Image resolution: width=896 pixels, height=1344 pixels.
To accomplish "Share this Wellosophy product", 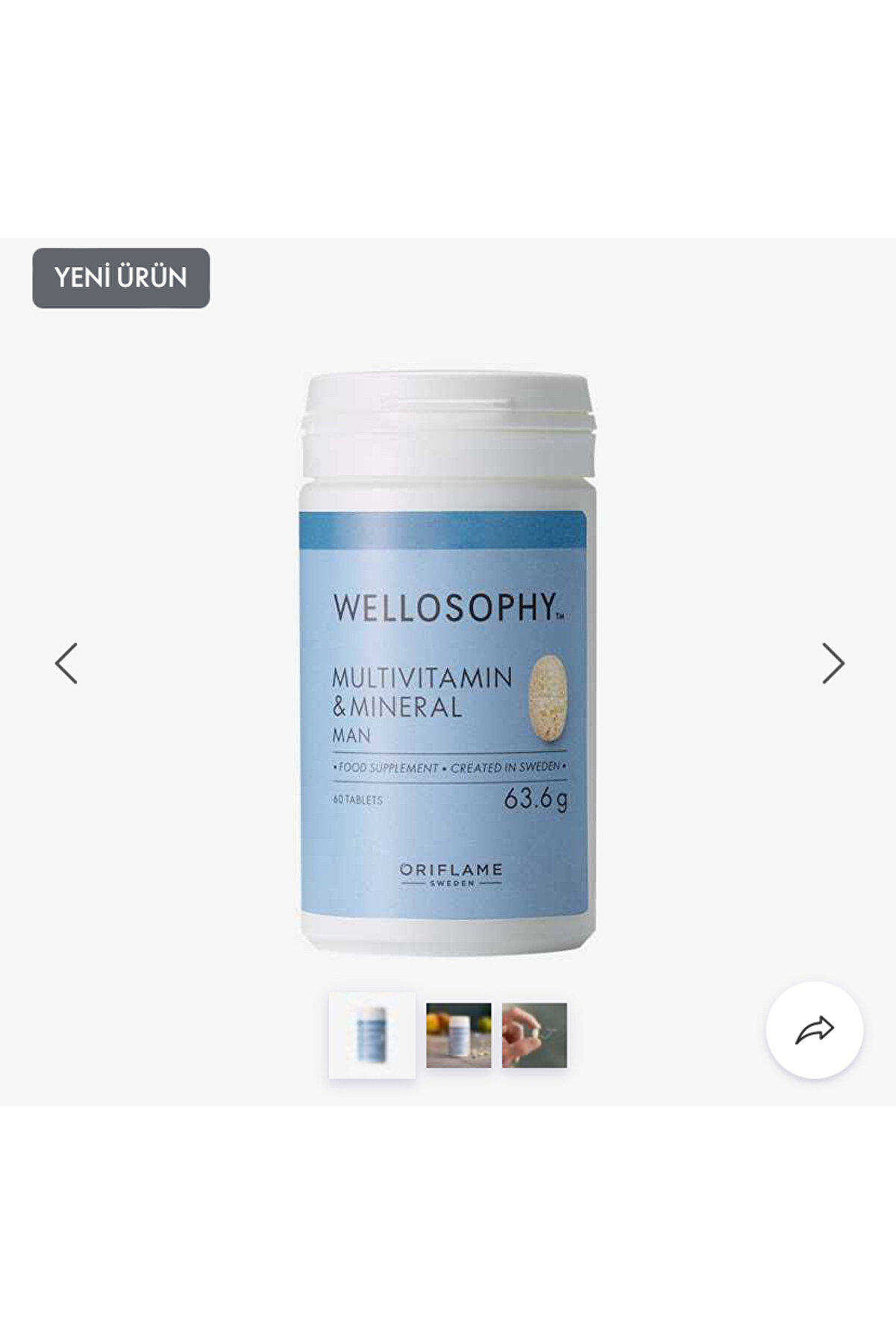I will coord(814,1030).
